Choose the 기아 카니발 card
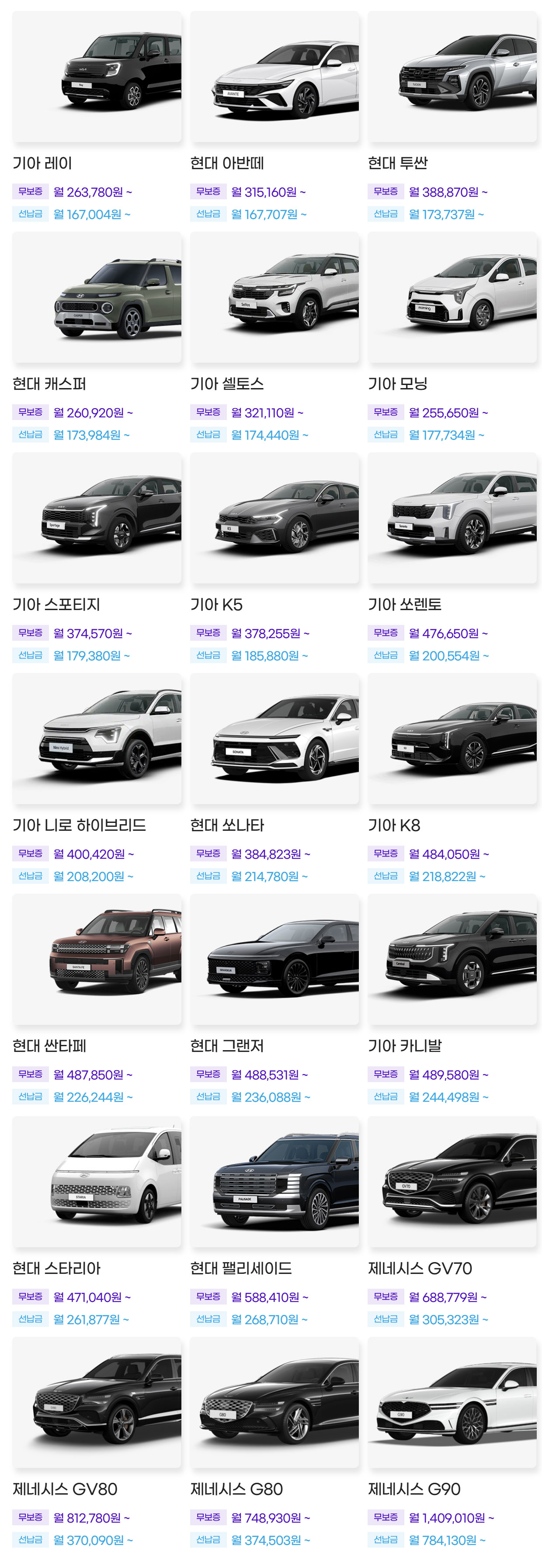542x1568 pixels. (x=452, y=959)
